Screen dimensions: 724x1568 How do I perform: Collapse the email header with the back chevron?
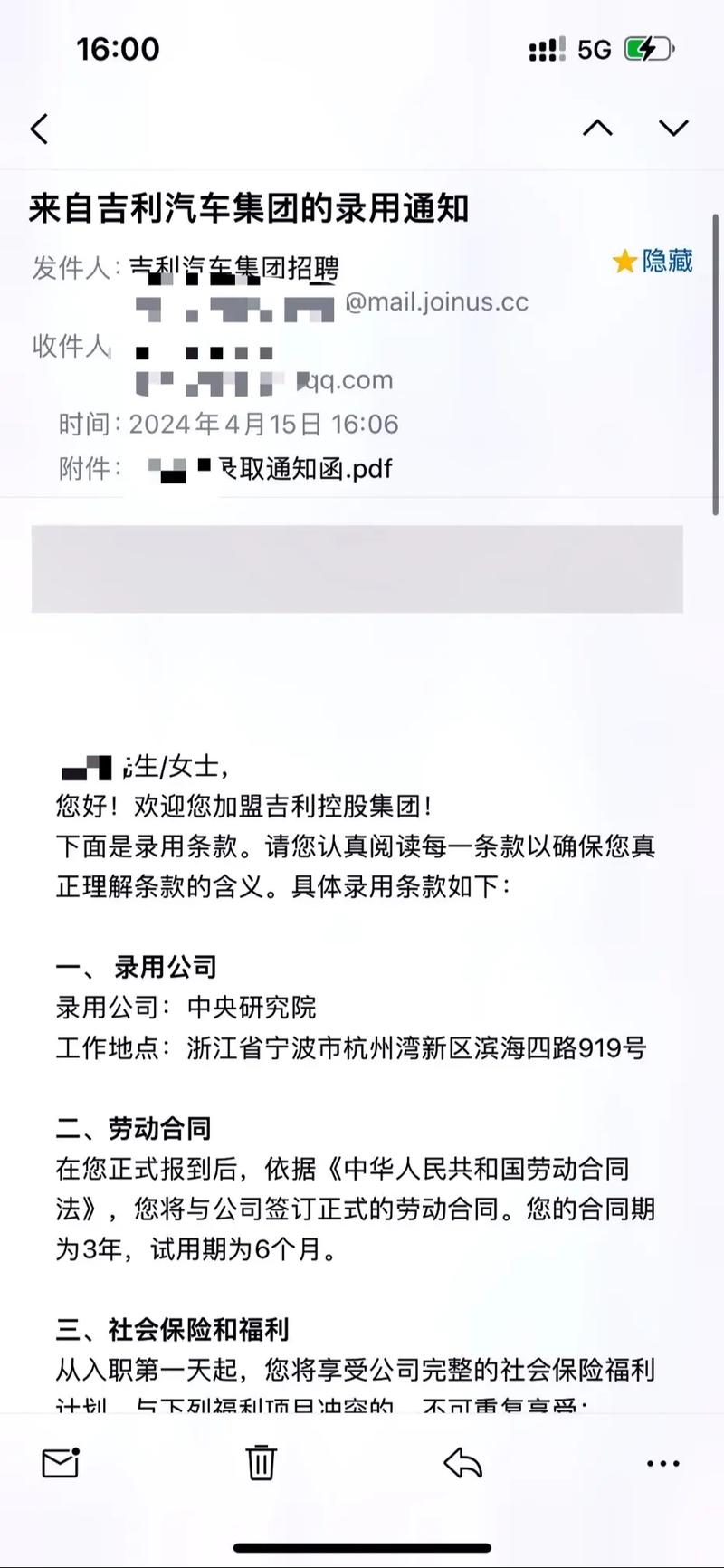point(40,129)
